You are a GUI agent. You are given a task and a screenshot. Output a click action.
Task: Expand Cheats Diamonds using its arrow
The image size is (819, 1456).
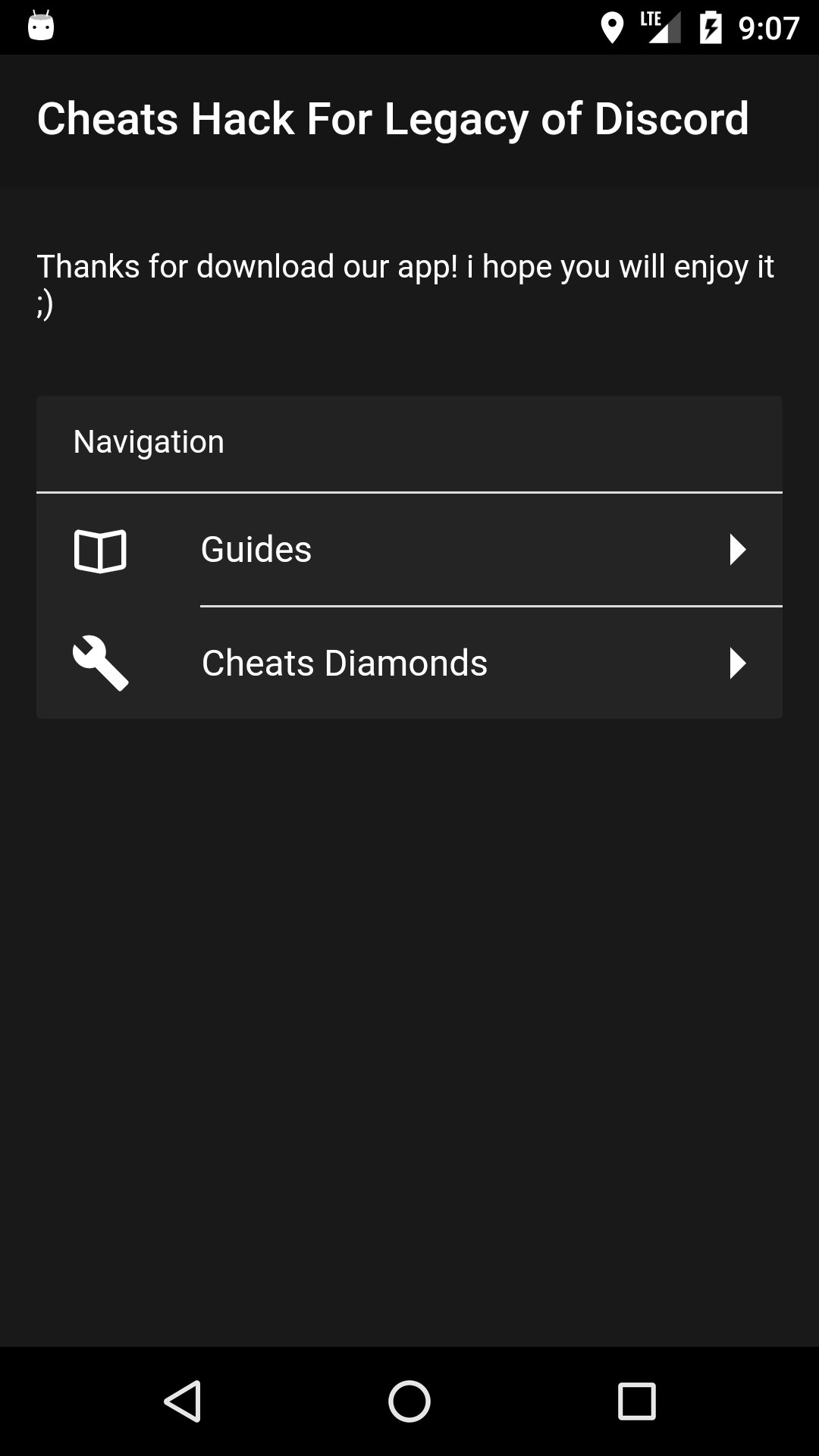pos(738,663)
